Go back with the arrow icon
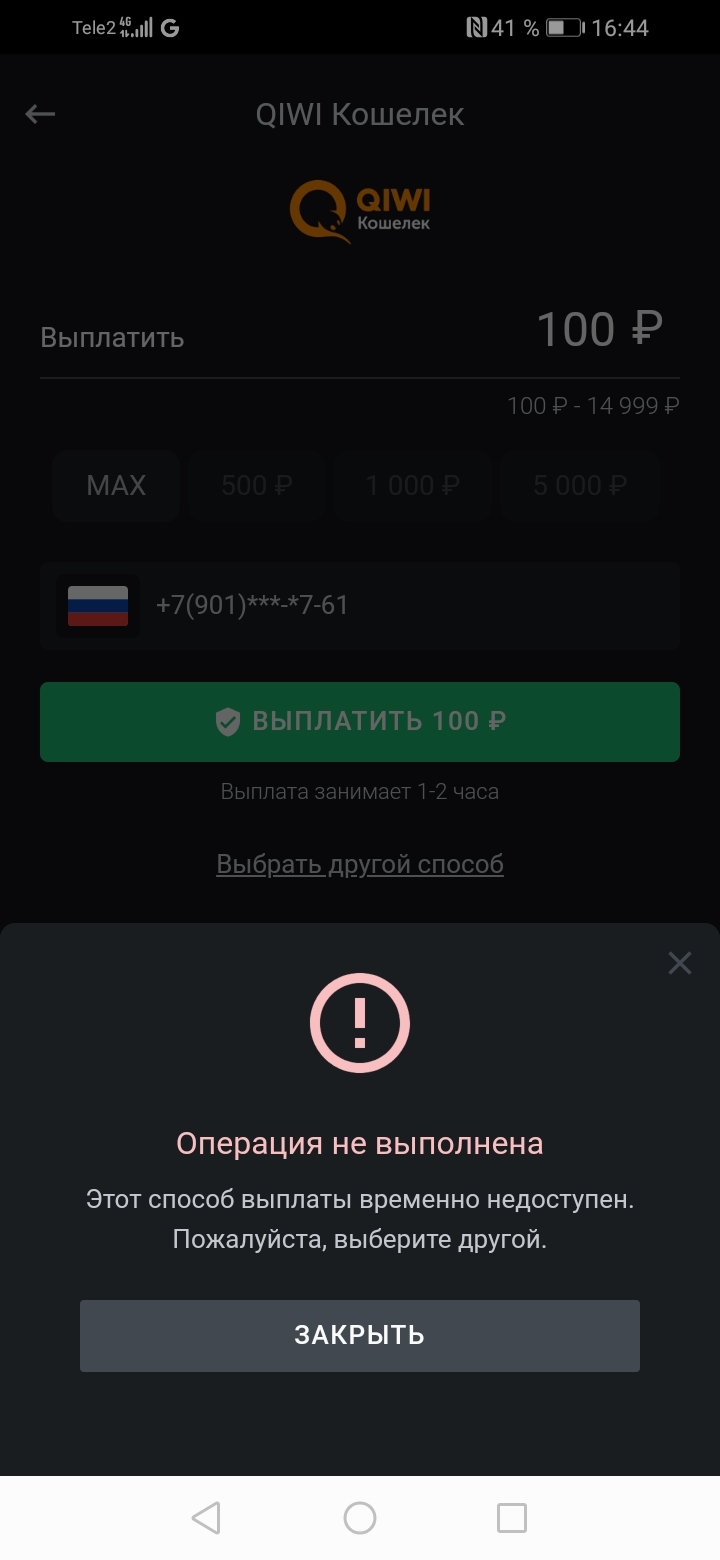The image size is (720, 1560). [40, 114]
